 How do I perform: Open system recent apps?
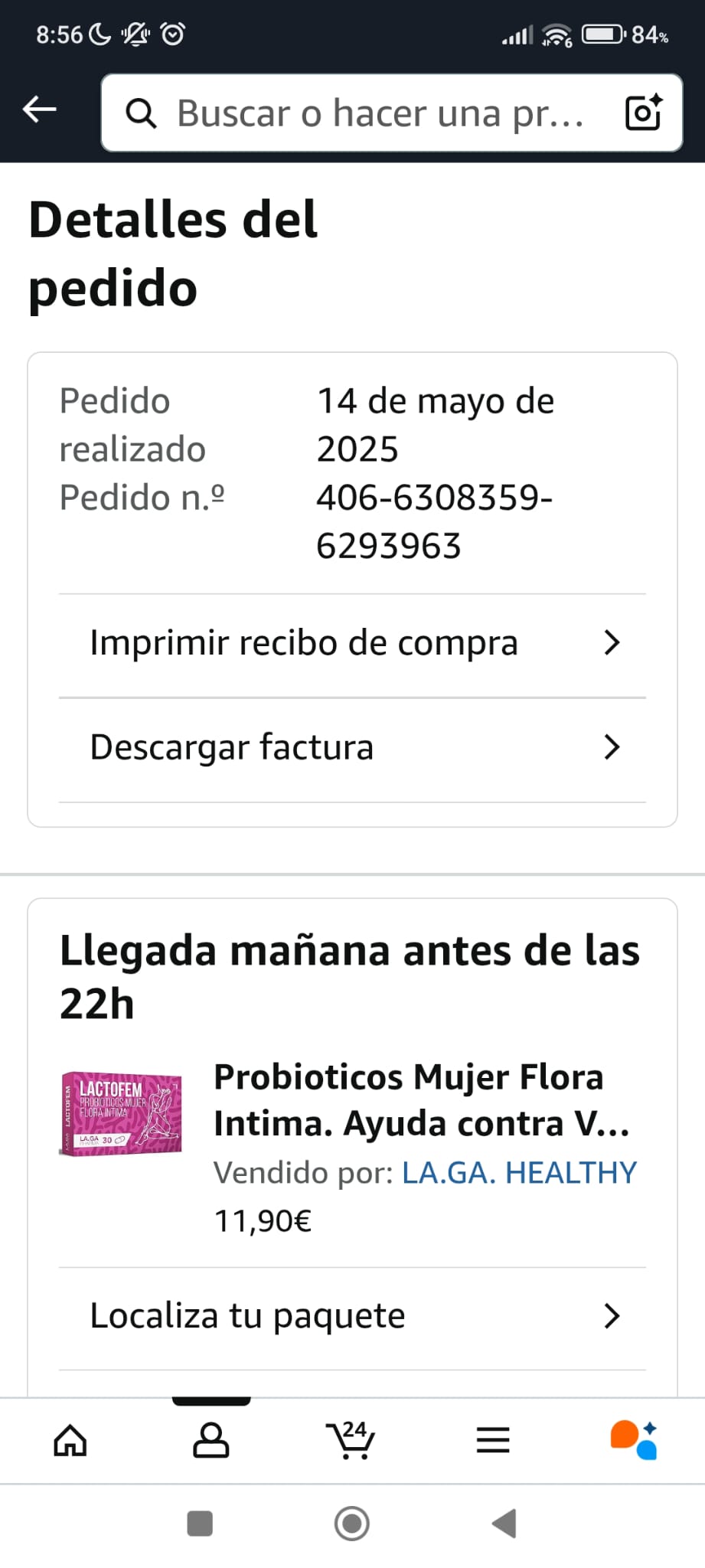tap(200, 1524)
